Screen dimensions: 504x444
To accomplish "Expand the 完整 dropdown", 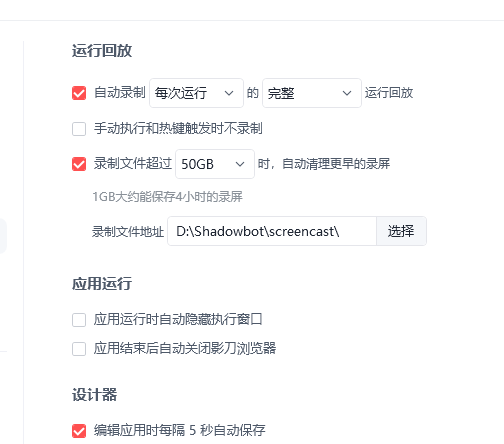I will (312, 93).
